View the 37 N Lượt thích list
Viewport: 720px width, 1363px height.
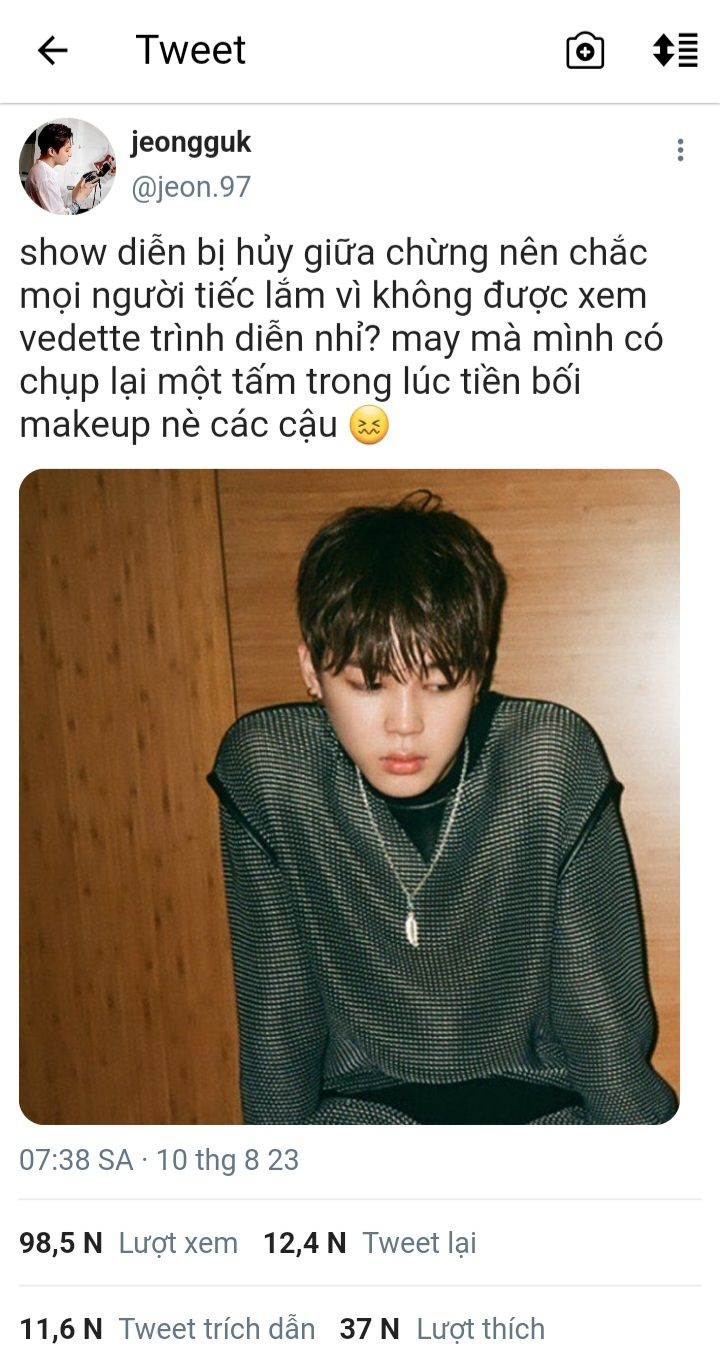coord(442,1329)
